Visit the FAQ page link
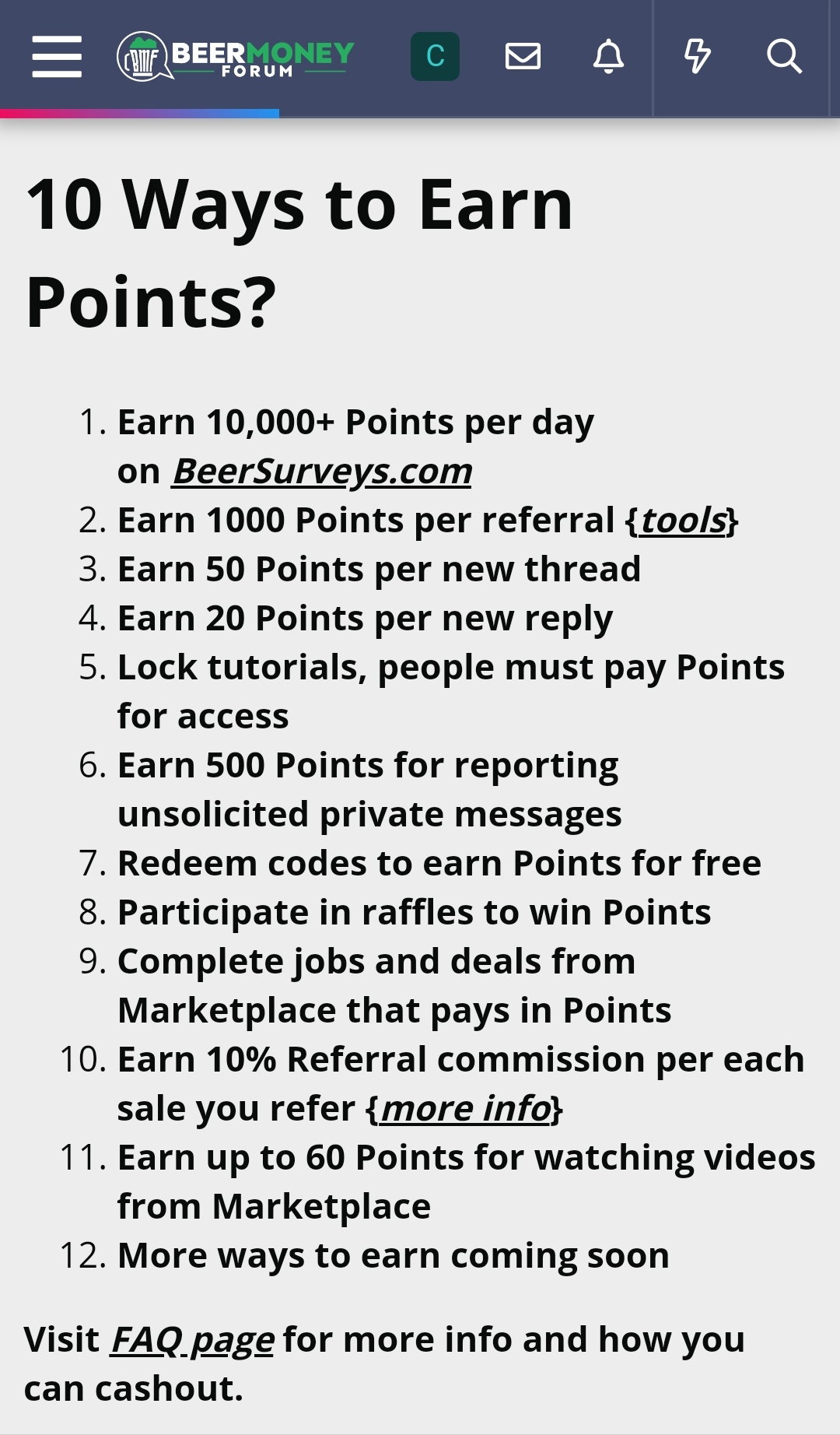The image size is (840, 1435). [192, 1339]
